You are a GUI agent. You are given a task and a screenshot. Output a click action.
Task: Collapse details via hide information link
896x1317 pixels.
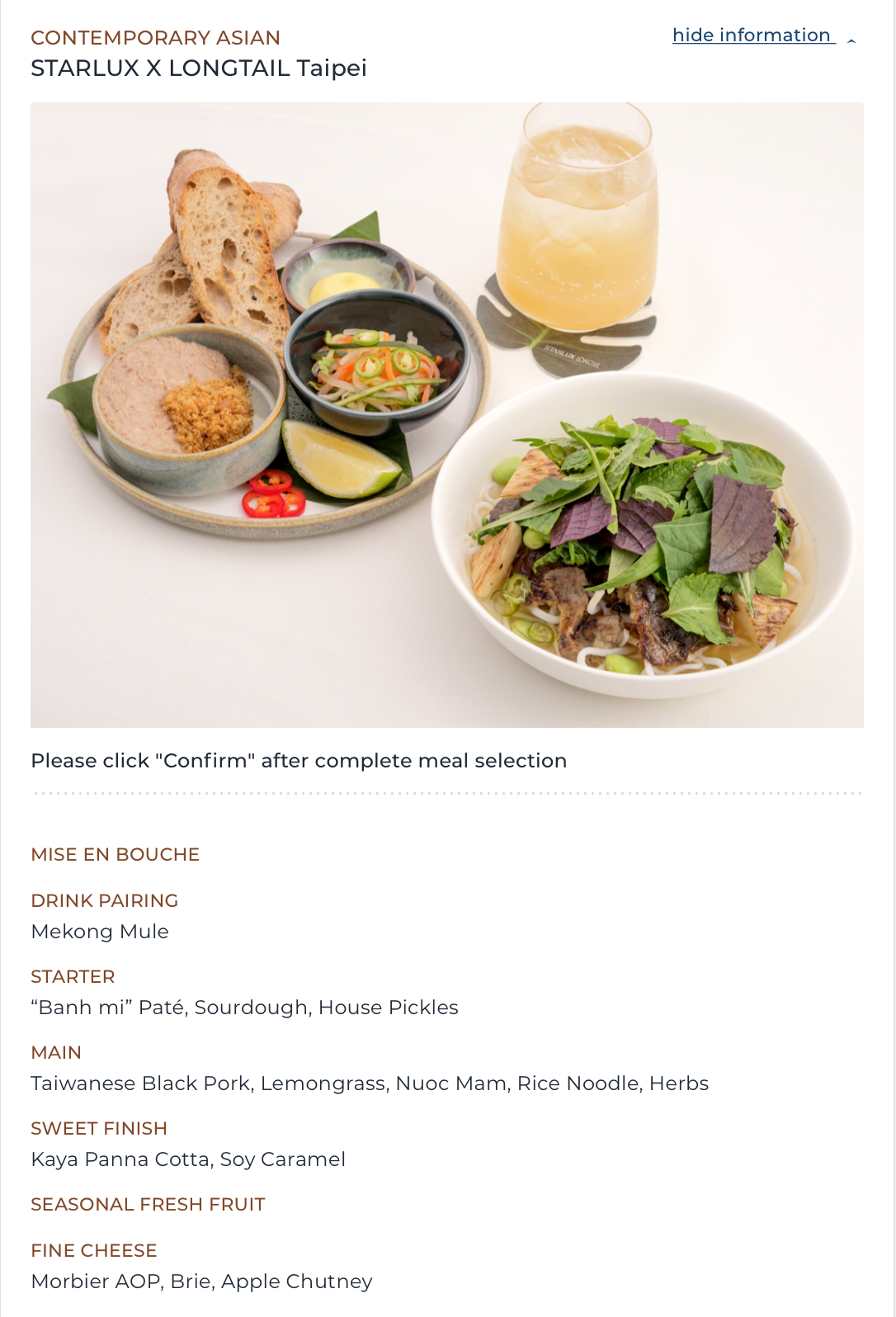(x=752, y=35)
